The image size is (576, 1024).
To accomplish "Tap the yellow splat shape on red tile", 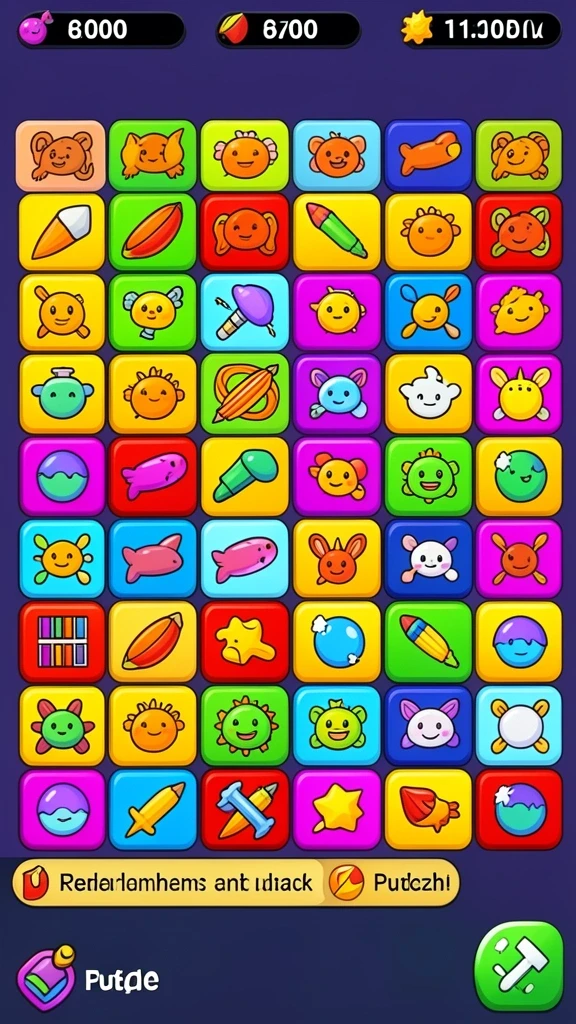I will [244, 641].
